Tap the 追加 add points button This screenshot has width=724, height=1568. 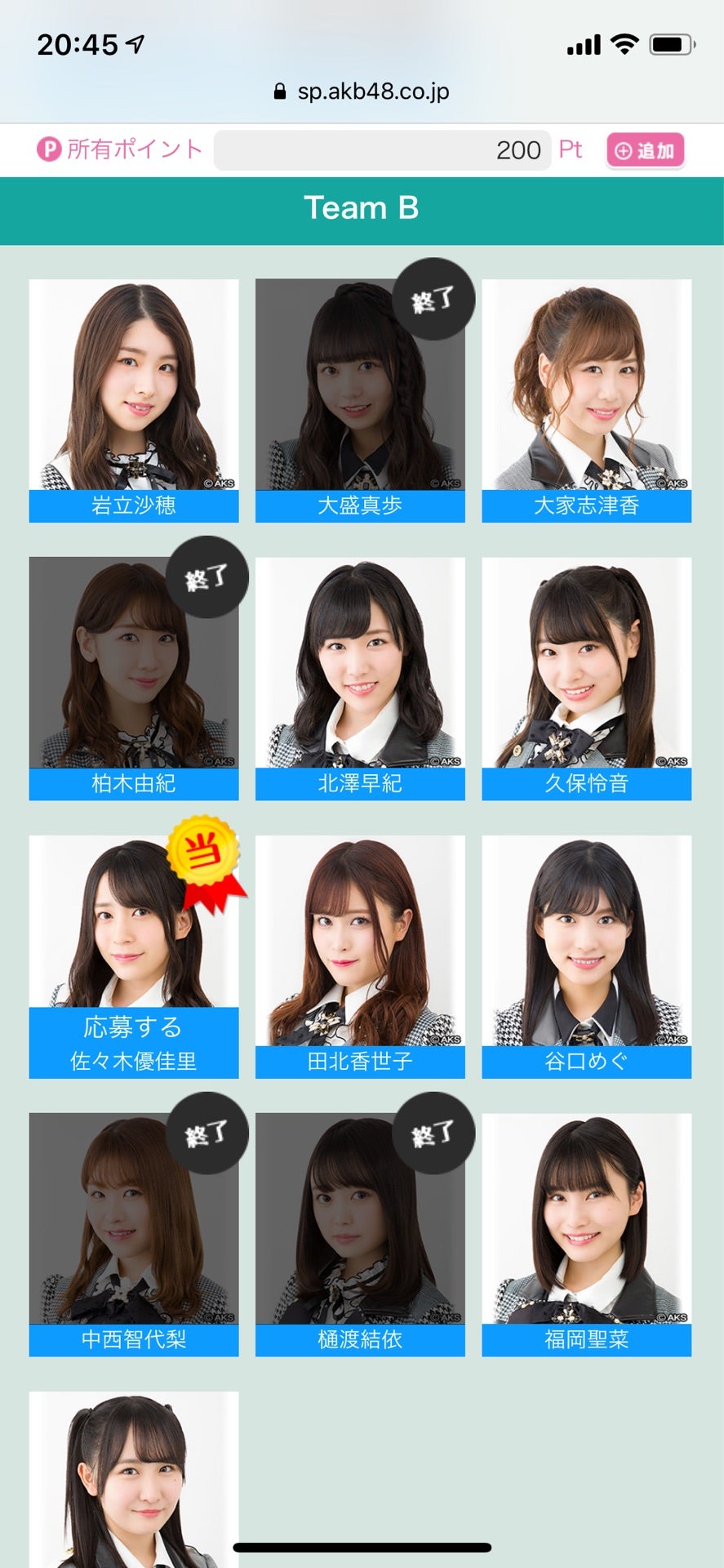pyautogui.click(x=644, y=151)
